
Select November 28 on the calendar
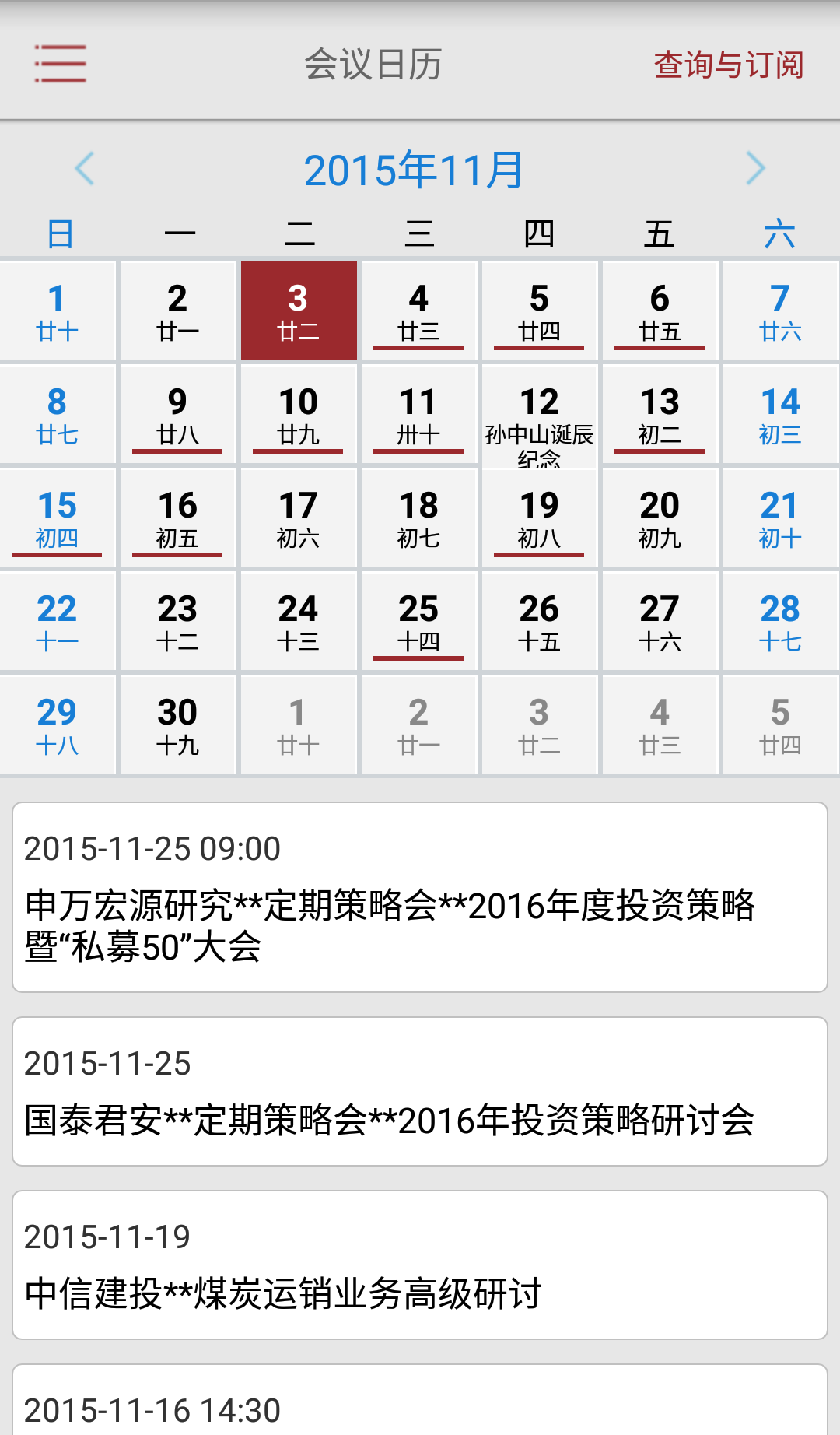click(780, 621)
